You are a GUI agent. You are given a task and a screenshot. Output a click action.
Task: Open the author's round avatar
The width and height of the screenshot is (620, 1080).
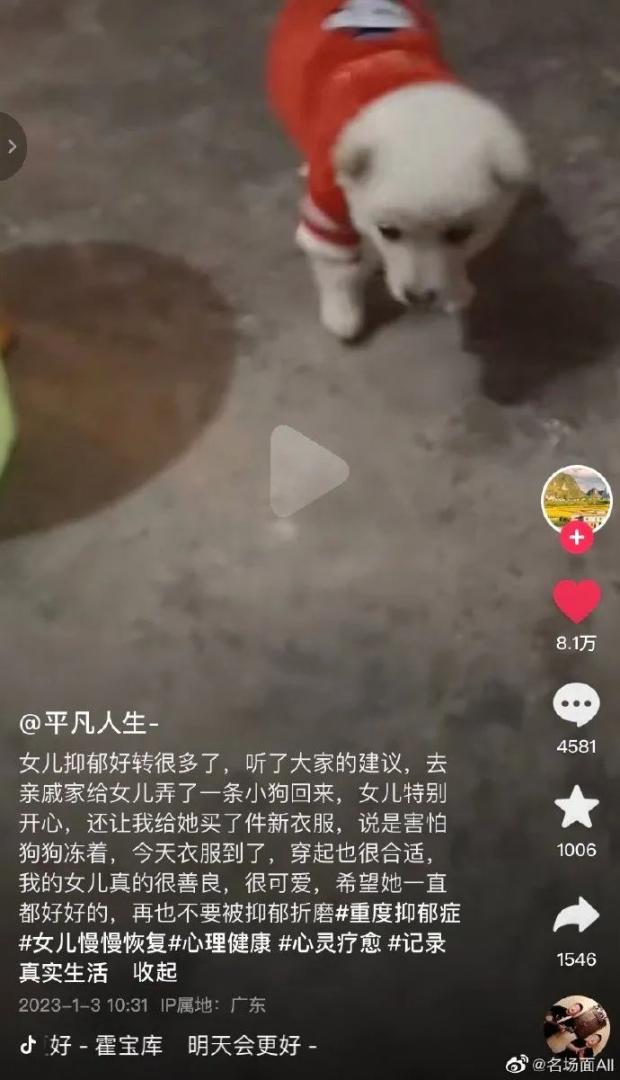click(x=576, y=499)
